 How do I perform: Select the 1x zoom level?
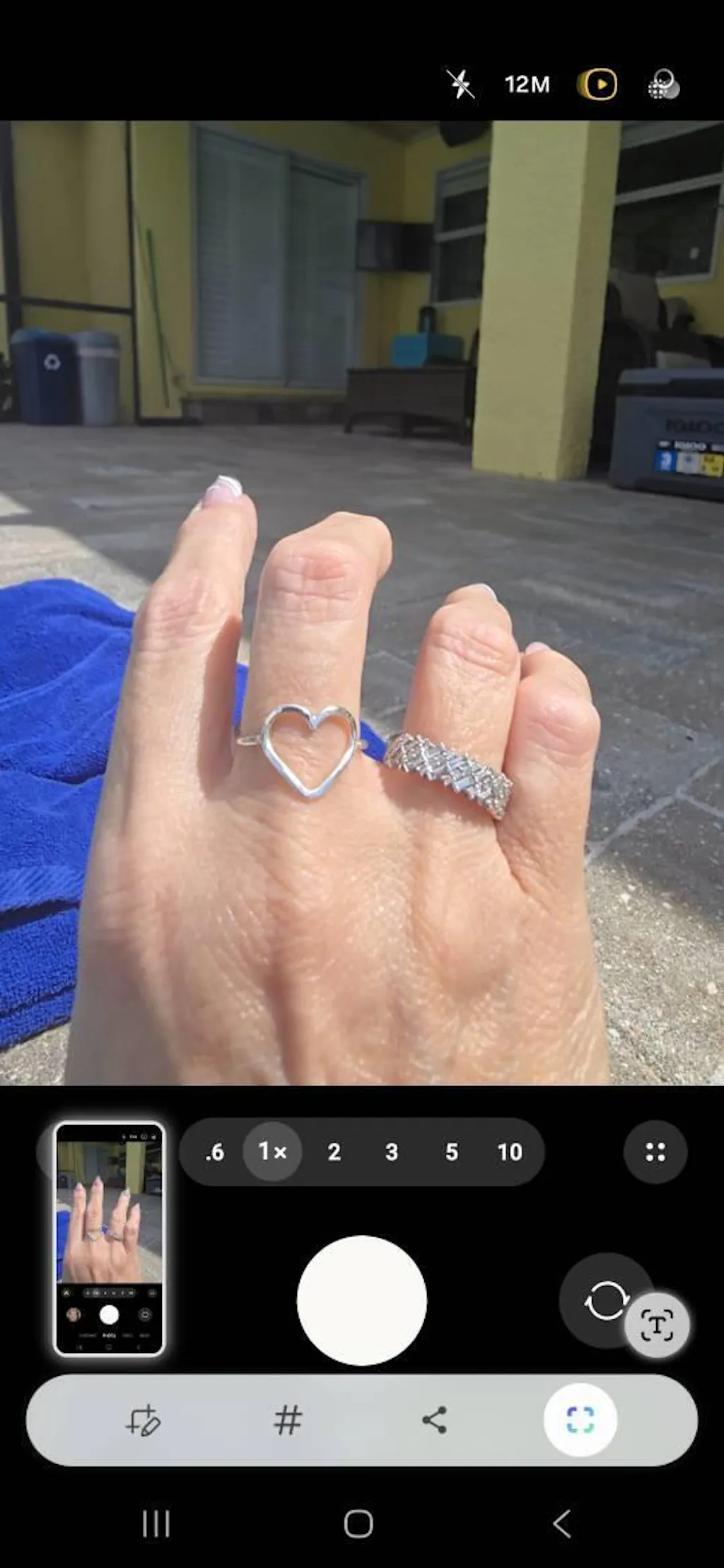(272, 1153)
